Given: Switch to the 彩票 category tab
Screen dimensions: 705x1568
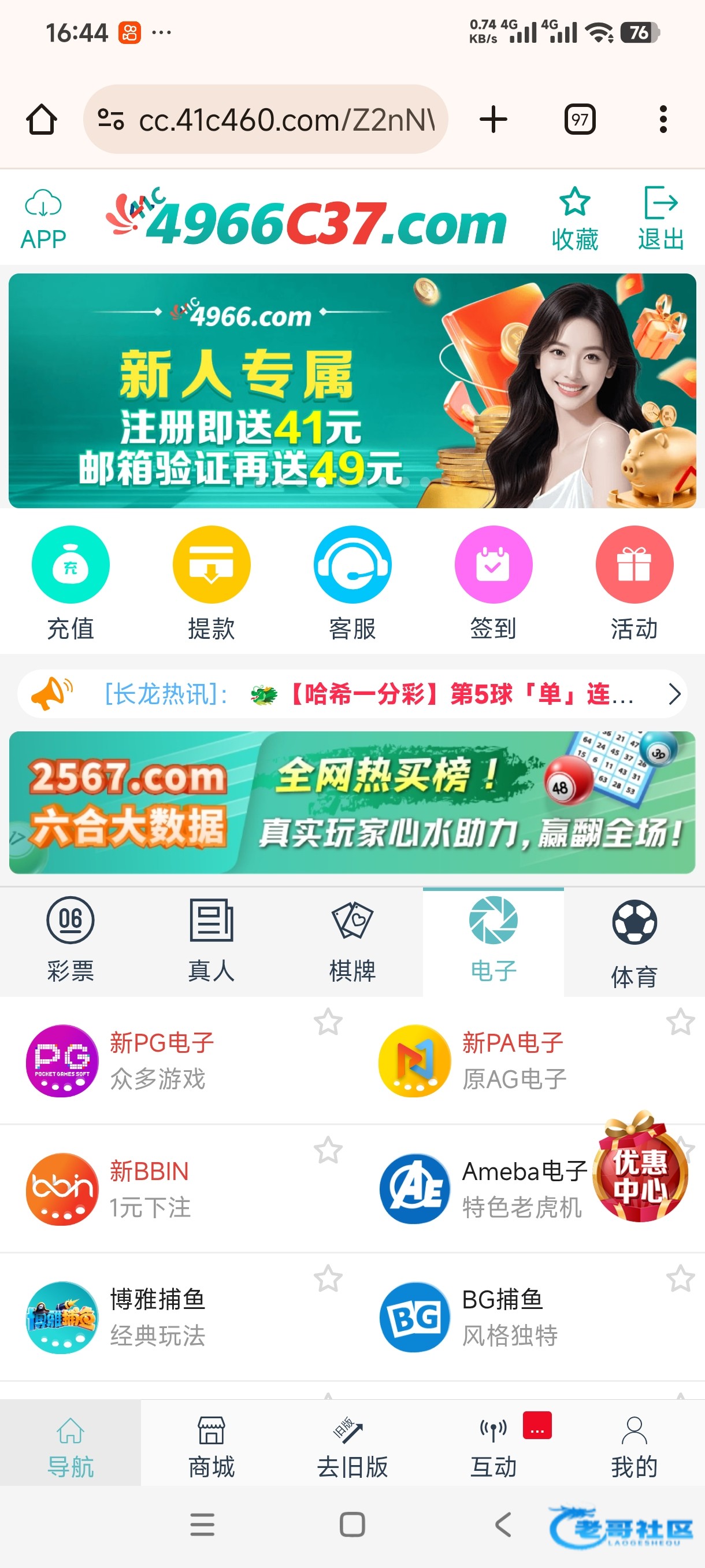Looking at the screenshot, I should click(70, 941).
